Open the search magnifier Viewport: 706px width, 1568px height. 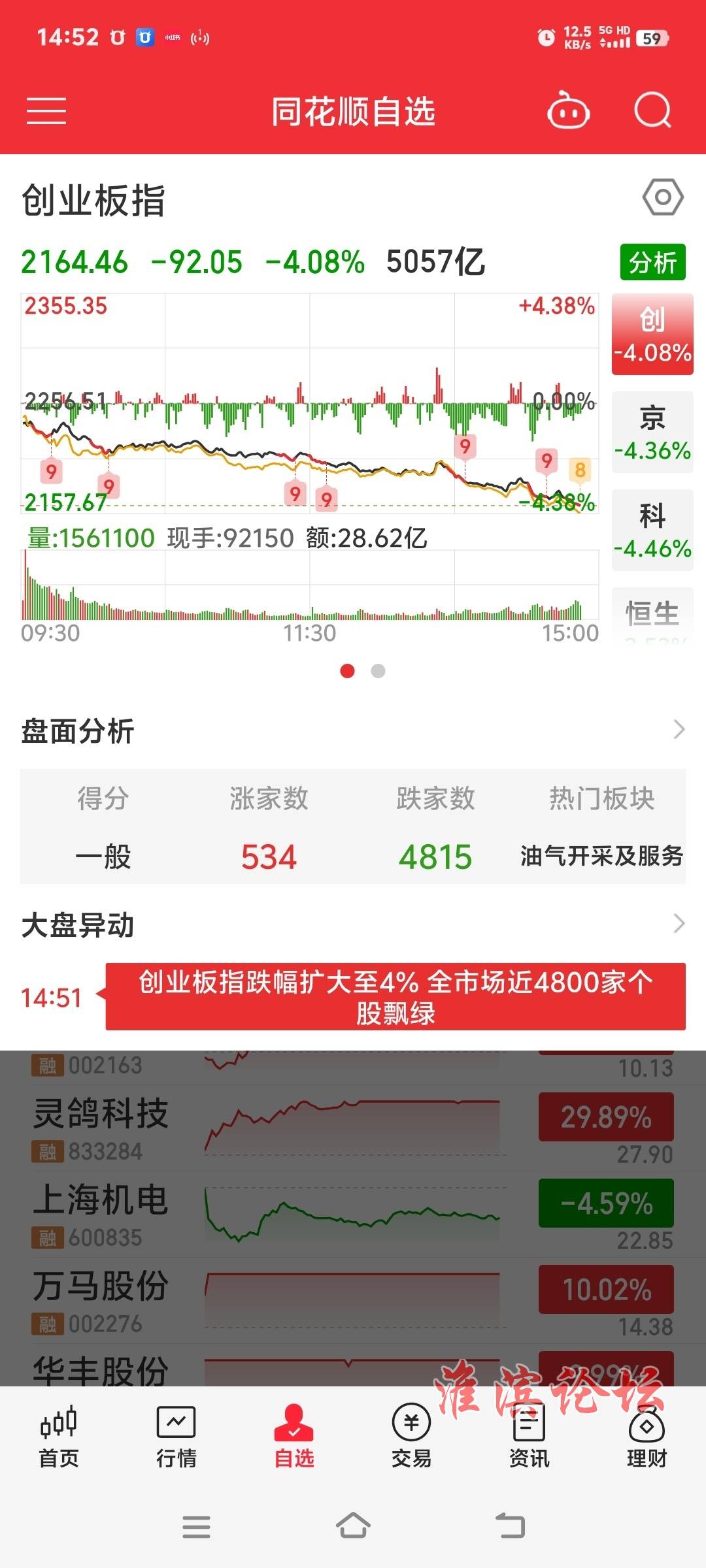(x=653, y=110)
